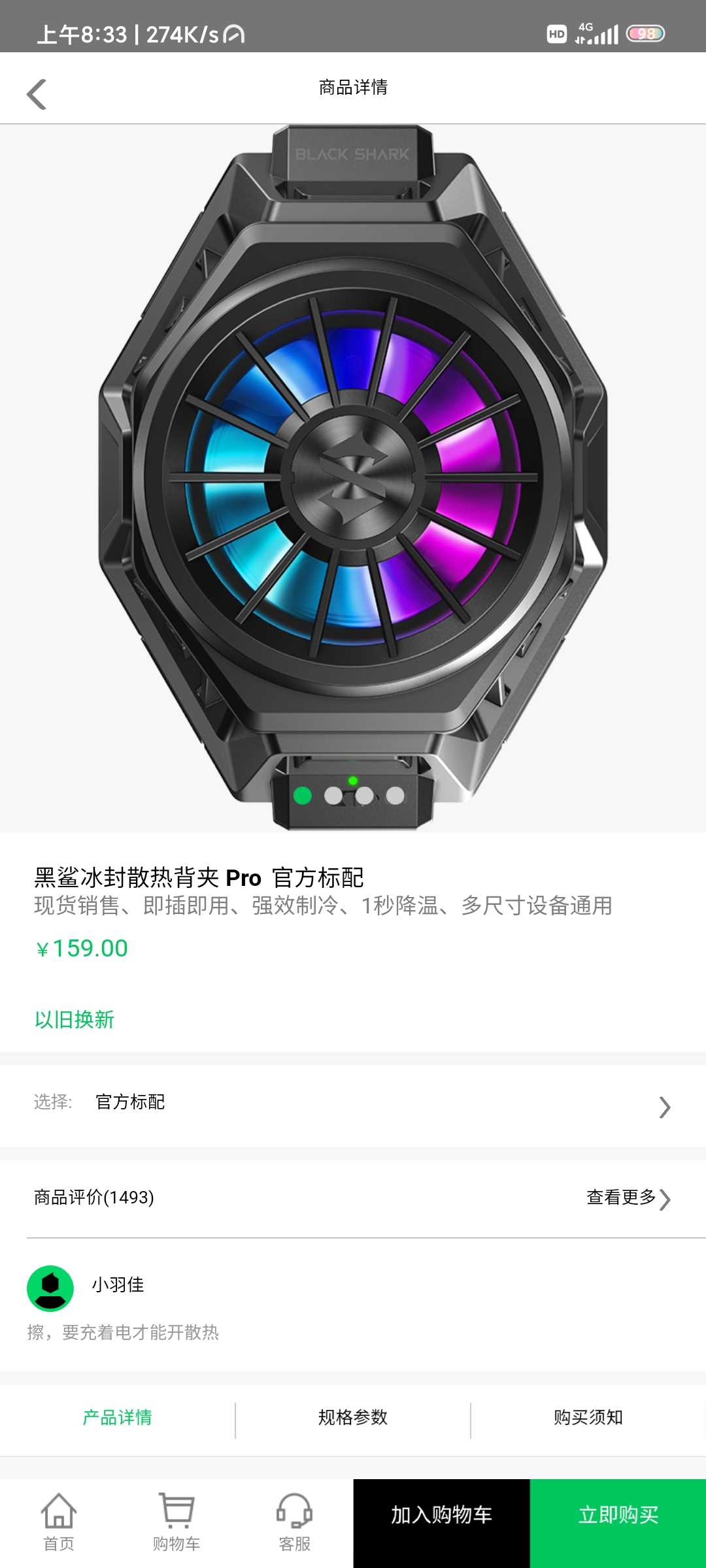706x1568 pixels.
Task: Open the 选择 官方标配 option selector
Action: pos(353,1105)
